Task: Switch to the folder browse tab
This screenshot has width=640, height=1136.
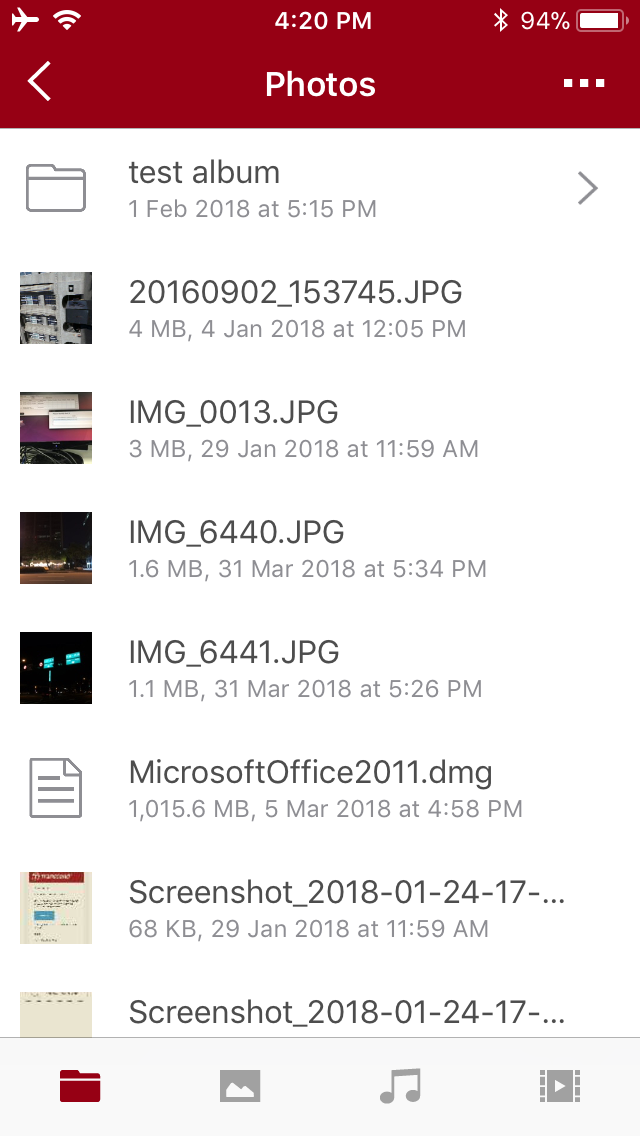Action: [x=80, y=1086]
